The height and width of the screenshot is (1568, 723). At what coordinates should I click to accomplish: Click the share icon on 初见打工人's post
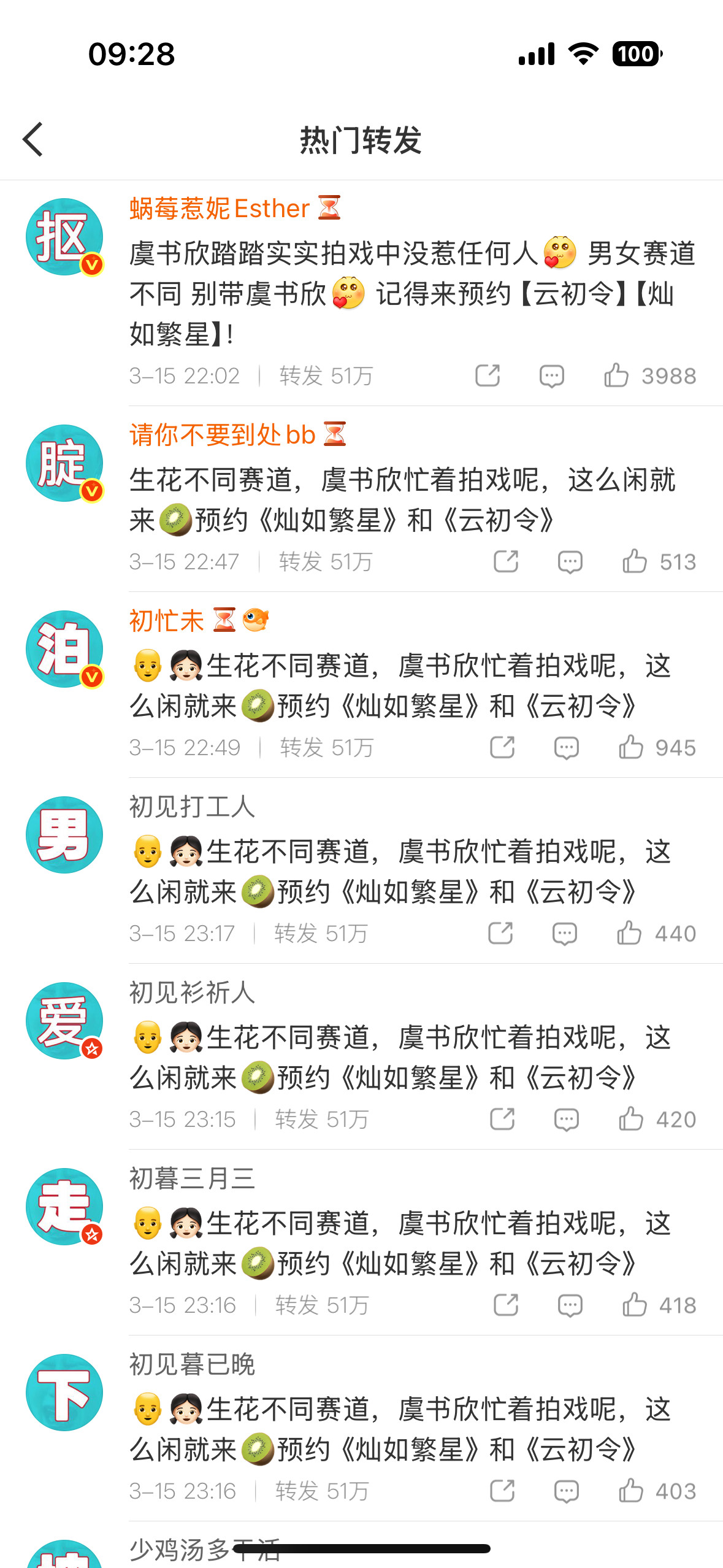pos(502,934)
